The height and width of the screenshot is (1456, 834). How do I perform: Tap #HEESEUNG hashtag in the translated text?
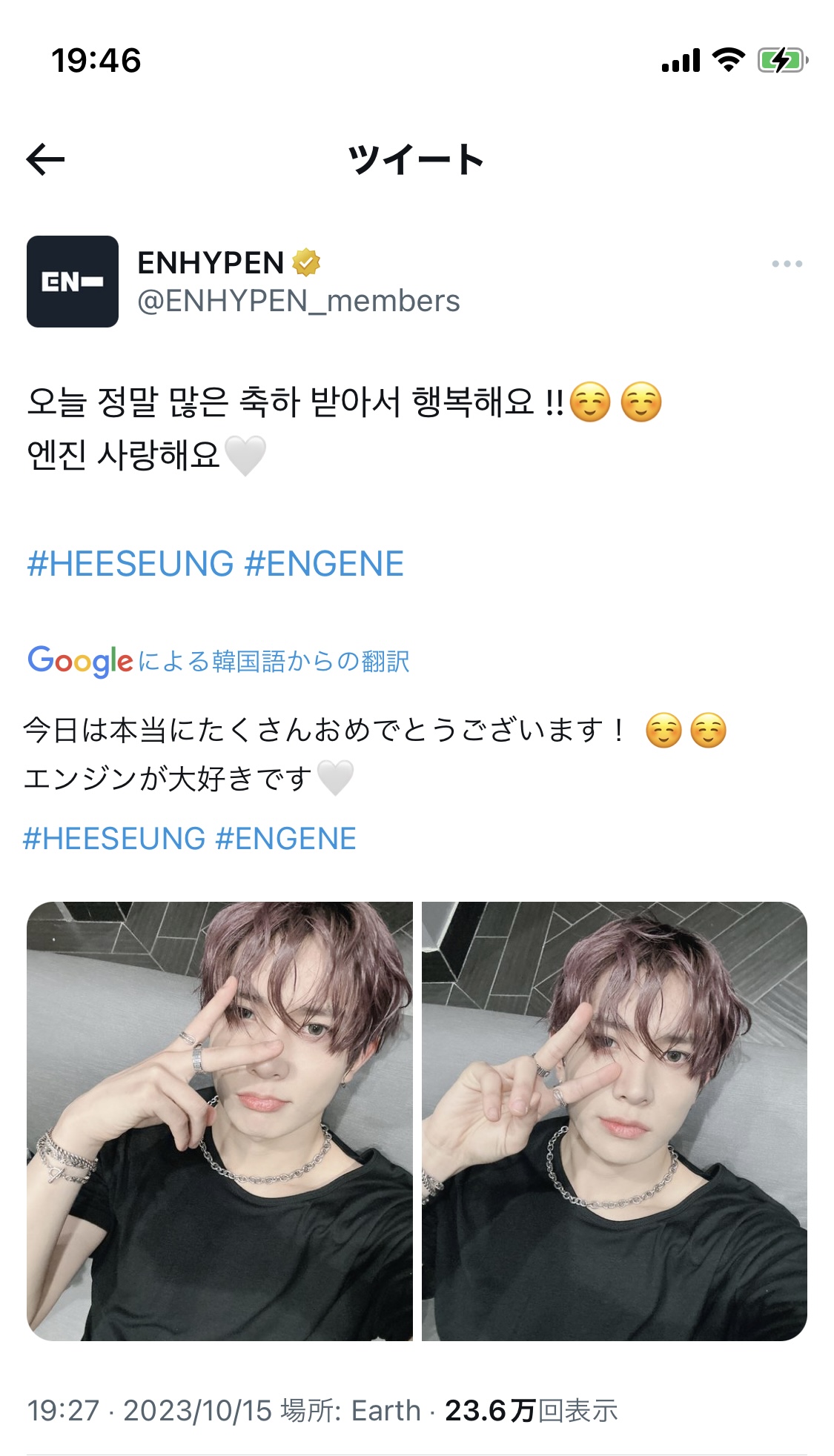(114, 839)
